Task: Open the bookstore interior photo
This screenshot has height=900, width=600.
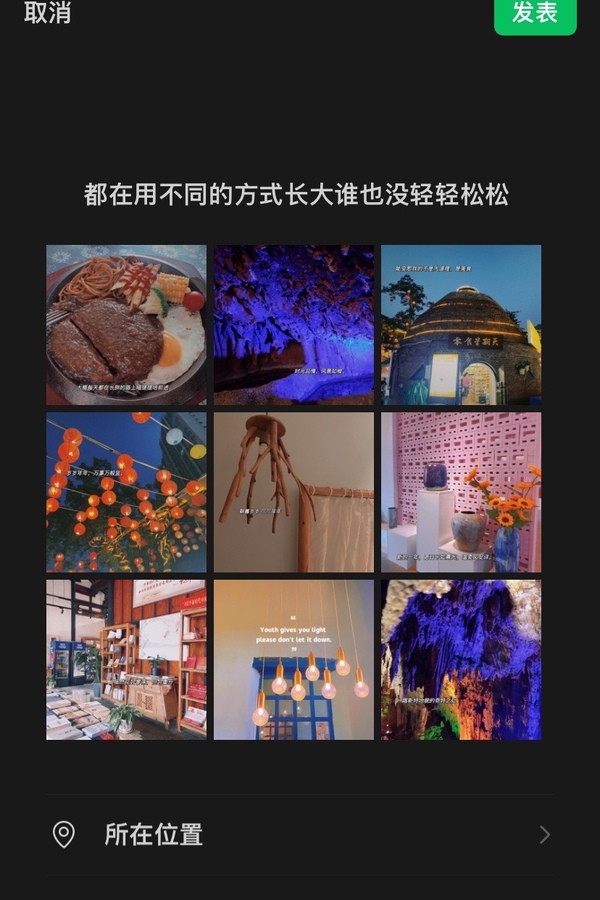Action: click(126, 660)
